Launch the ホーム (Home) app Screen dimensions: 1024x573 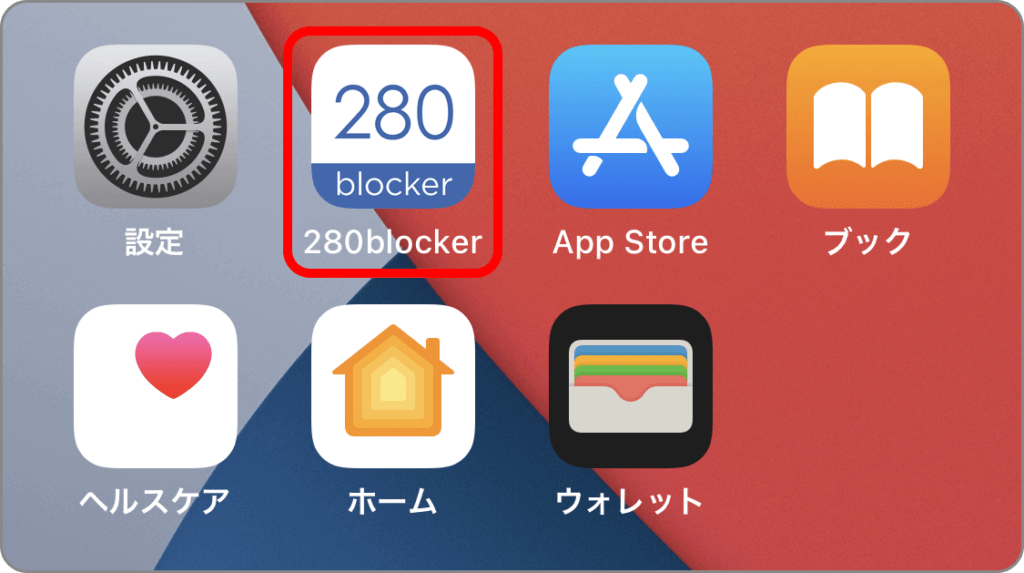click(392, 386)
